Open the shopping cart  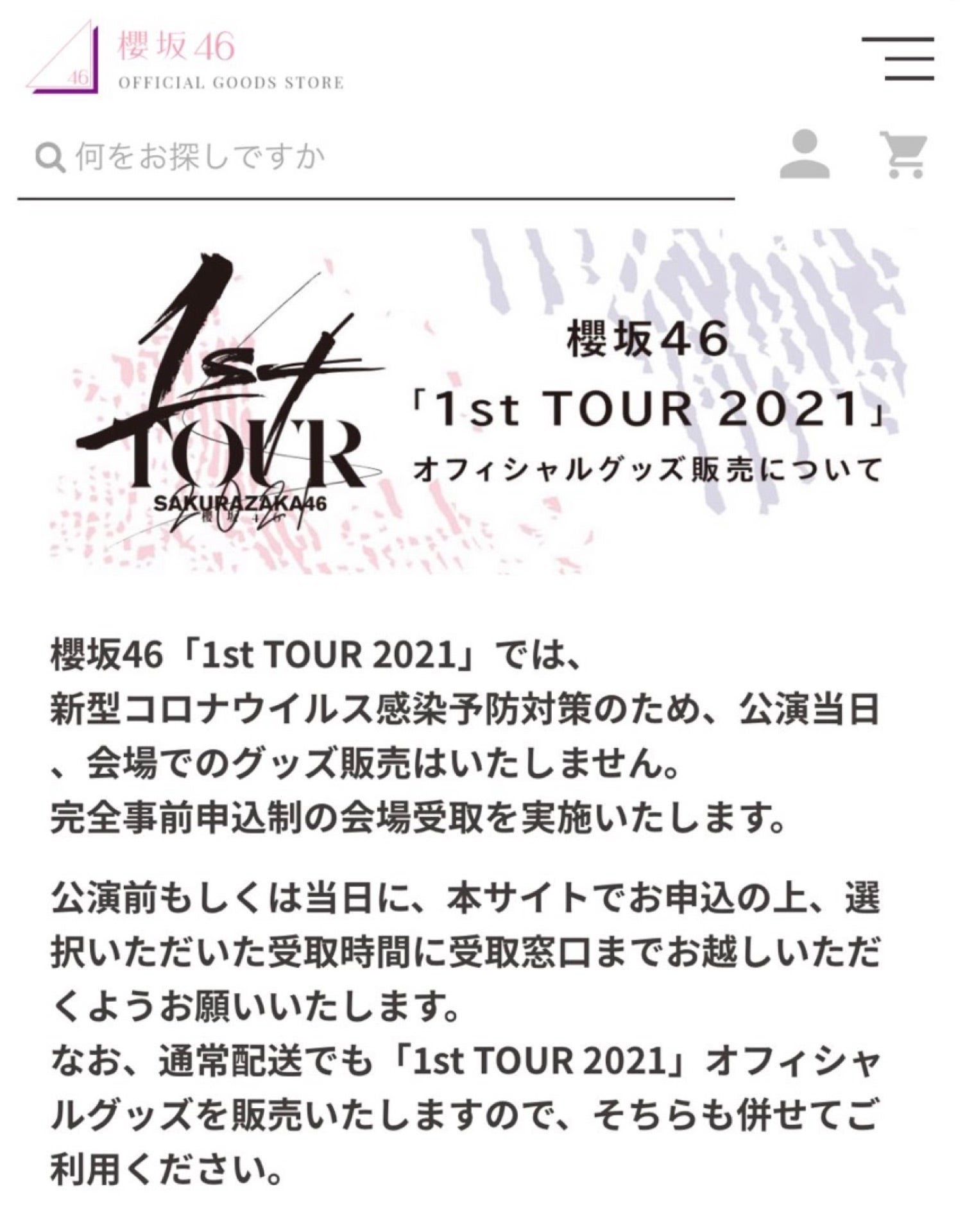pos(905,155)
